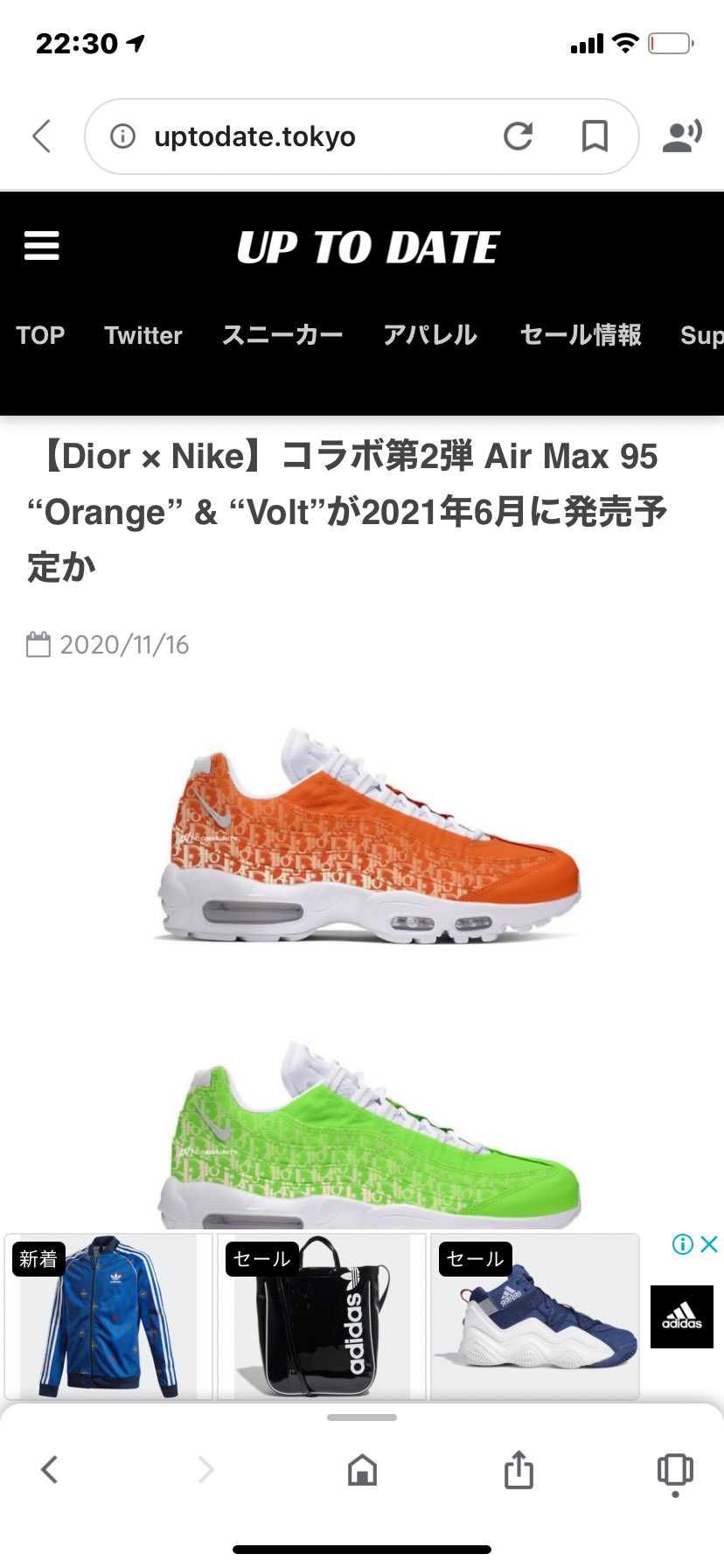The image size is (724, 1568).
Task: Close the adidas ad banner
Action: coord(709,1243)
